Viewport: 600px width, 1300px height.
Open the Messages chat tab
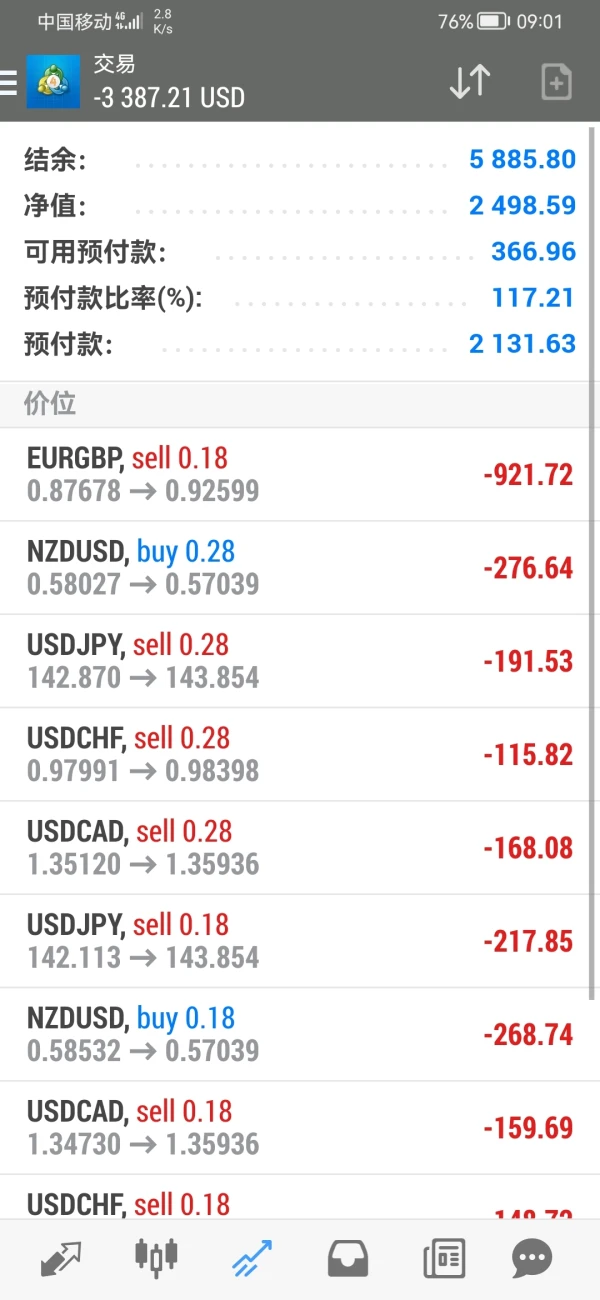[x=532, y=1258]
